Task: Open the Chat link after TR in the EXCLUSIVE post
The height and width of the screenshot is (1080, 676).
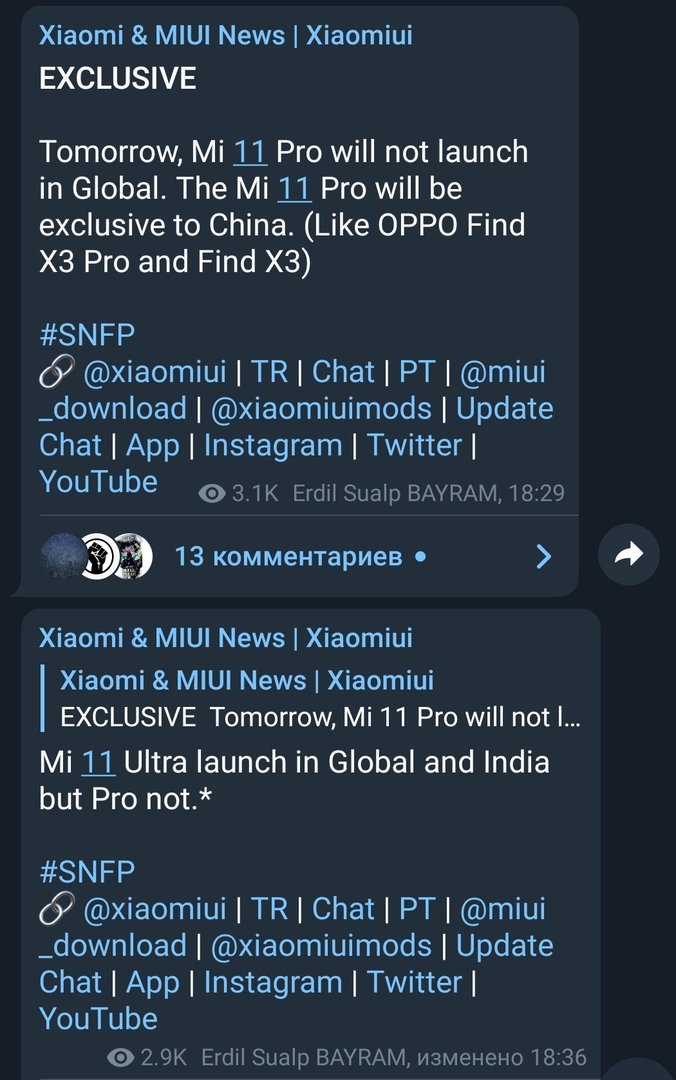Action: (x=343, y=372)
